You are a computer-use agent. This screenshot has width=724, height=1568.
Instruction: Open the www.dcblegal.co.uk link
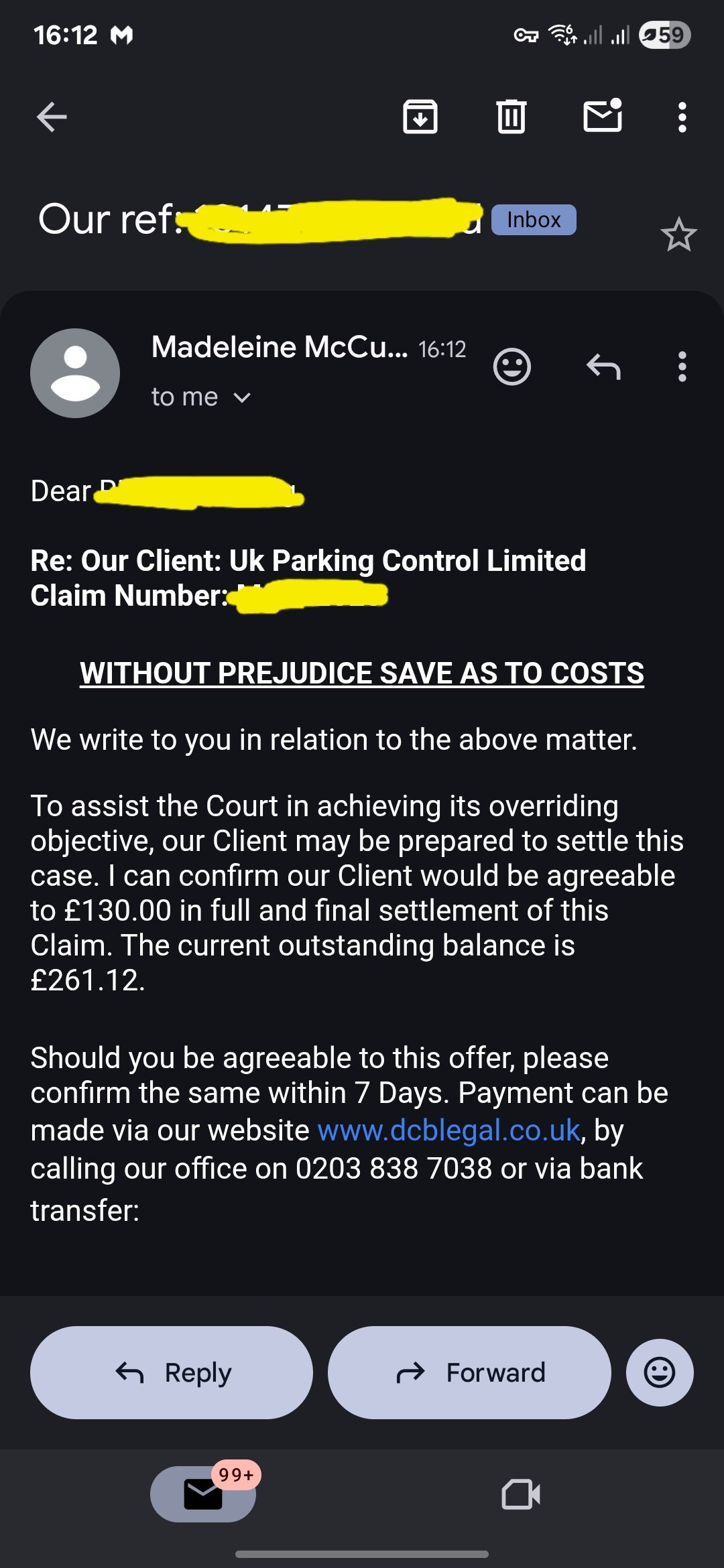(x=448, y=1130)
